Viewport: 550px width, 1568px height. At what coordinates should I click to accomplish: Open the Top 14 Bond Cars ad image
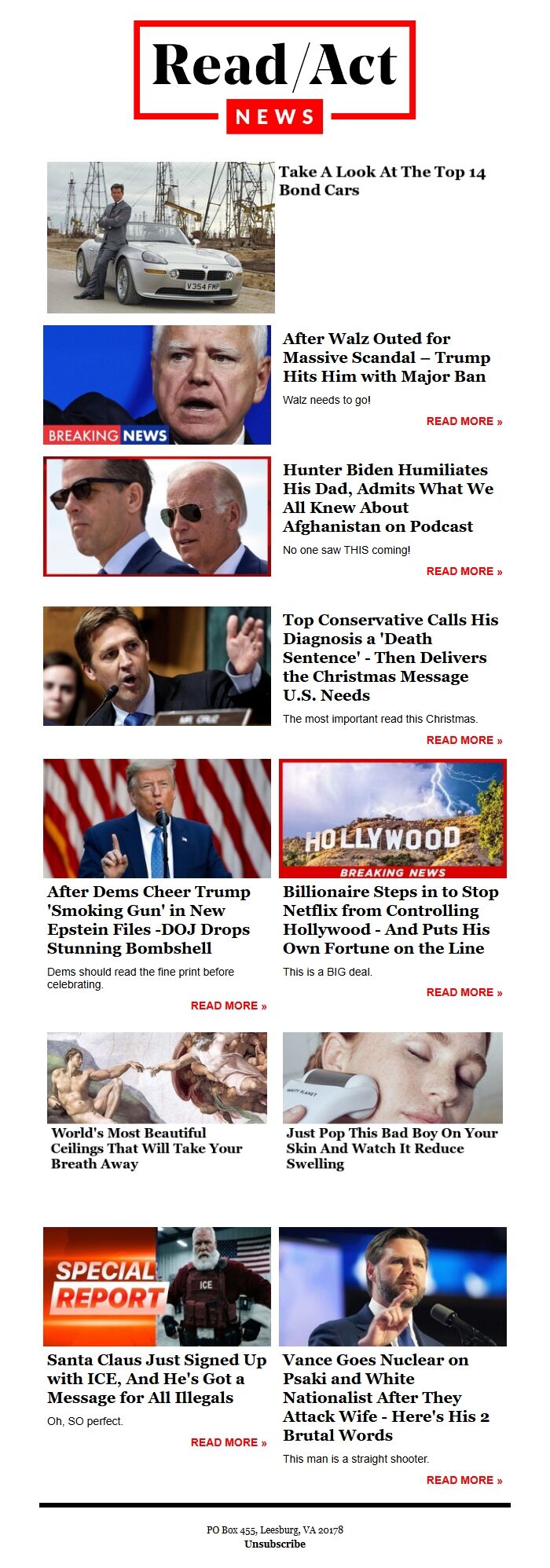point(161,237)
